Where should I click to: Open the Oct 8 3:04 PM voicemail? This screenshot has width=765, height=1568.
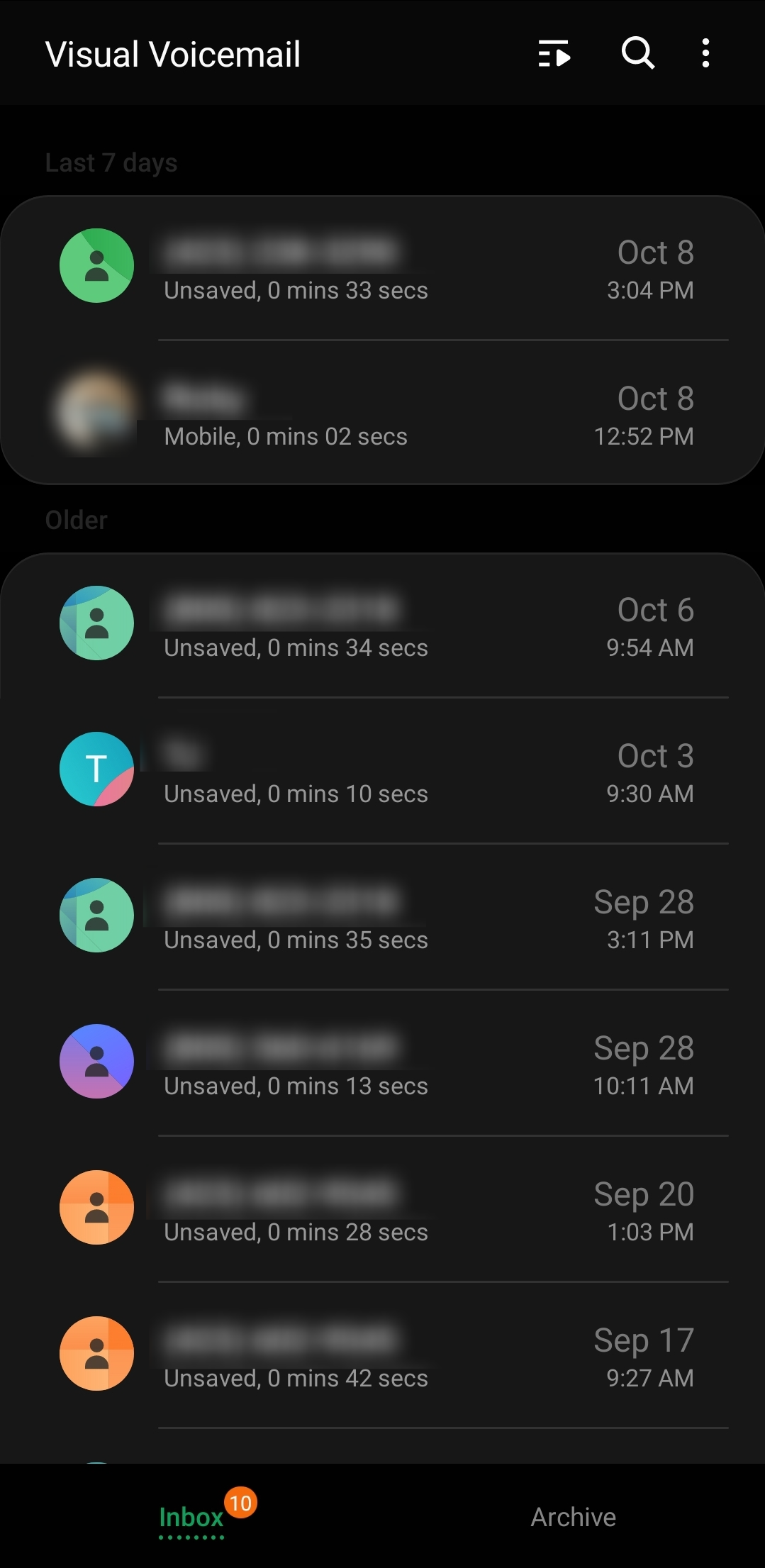point(383,269)
